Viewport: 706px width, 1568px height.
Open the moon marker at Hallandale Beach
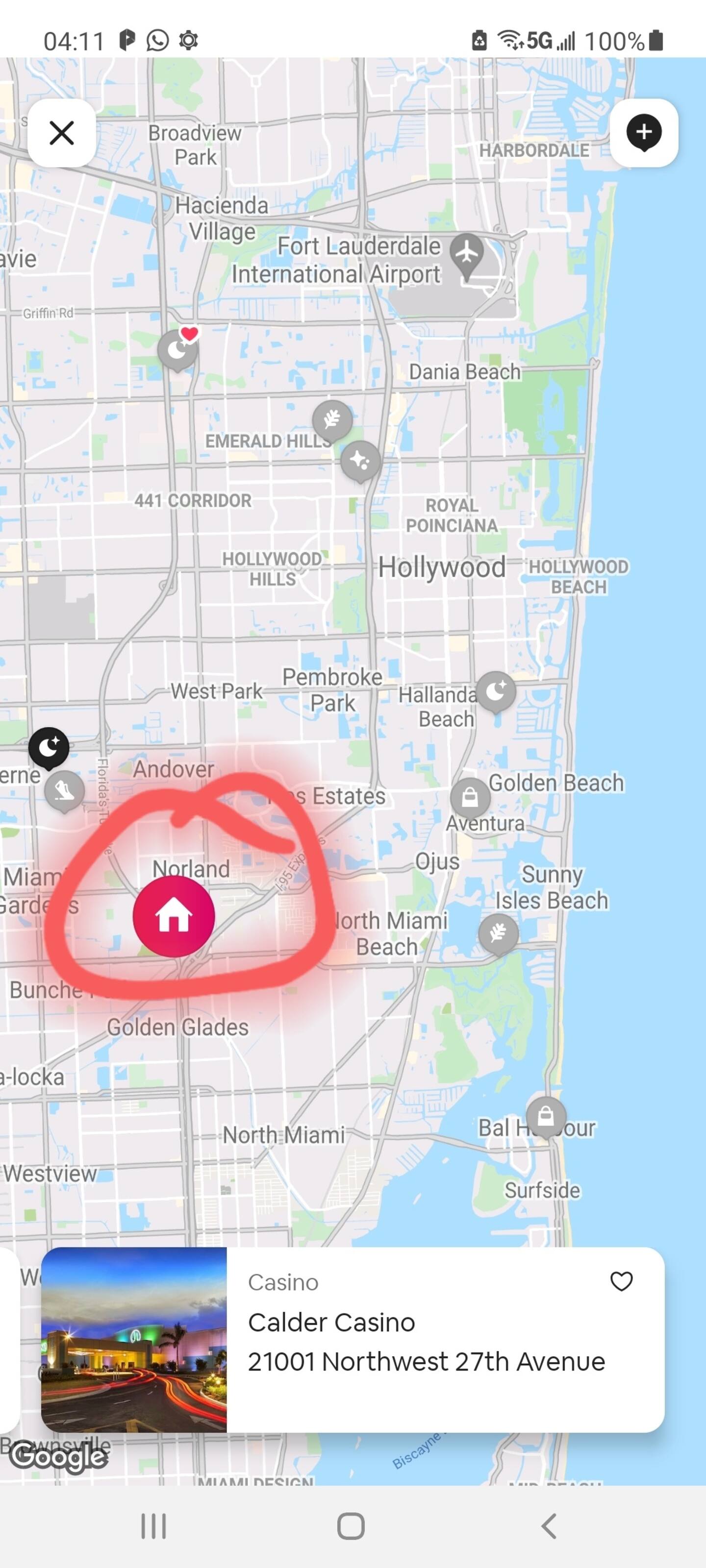pos(496,692)
